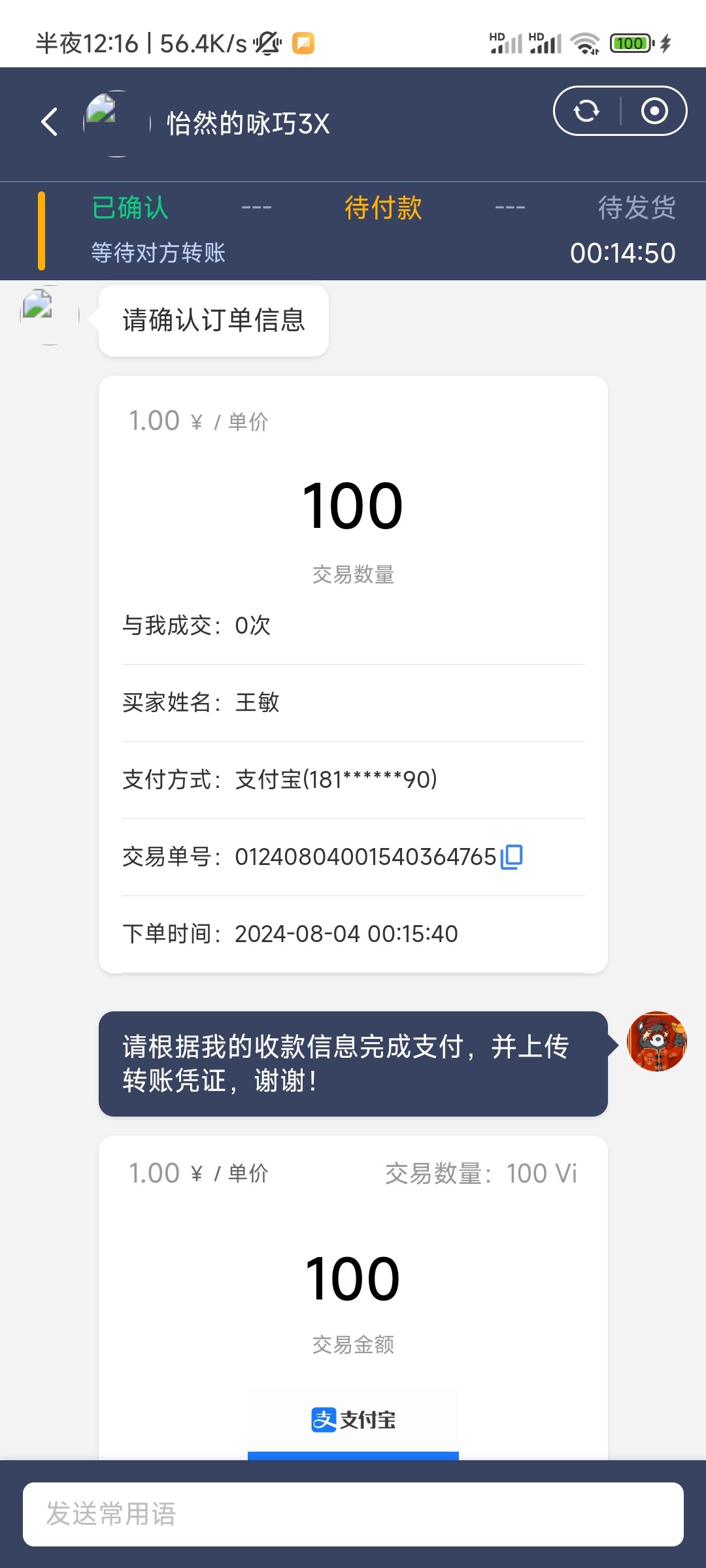
Task: Copy the transaction order number
Action: pyautogui.click(x=512, y=857)
